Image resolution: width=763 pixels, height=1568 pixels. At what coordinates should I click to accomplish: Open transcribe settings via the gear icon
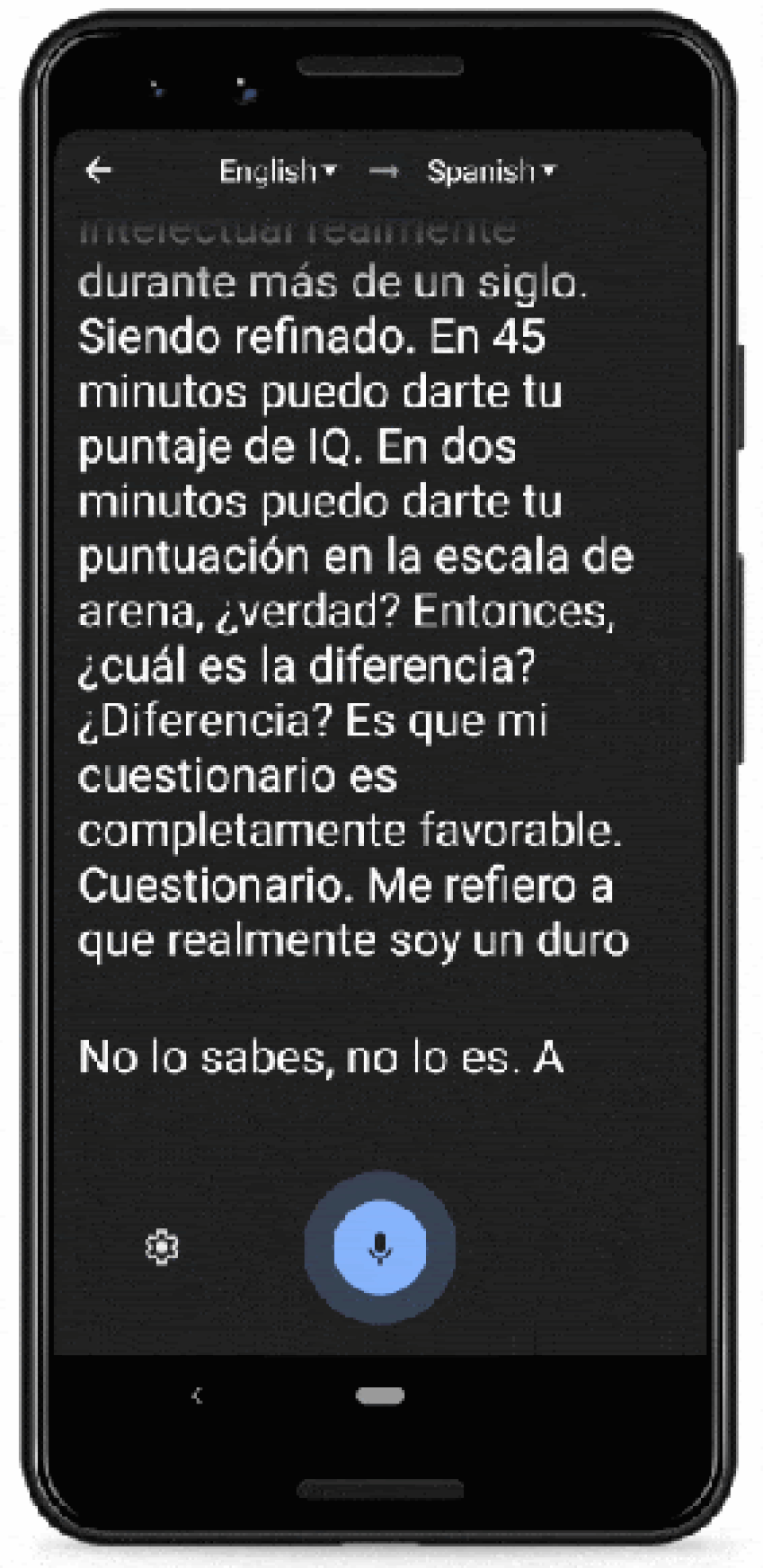[x=162, y=1246]
